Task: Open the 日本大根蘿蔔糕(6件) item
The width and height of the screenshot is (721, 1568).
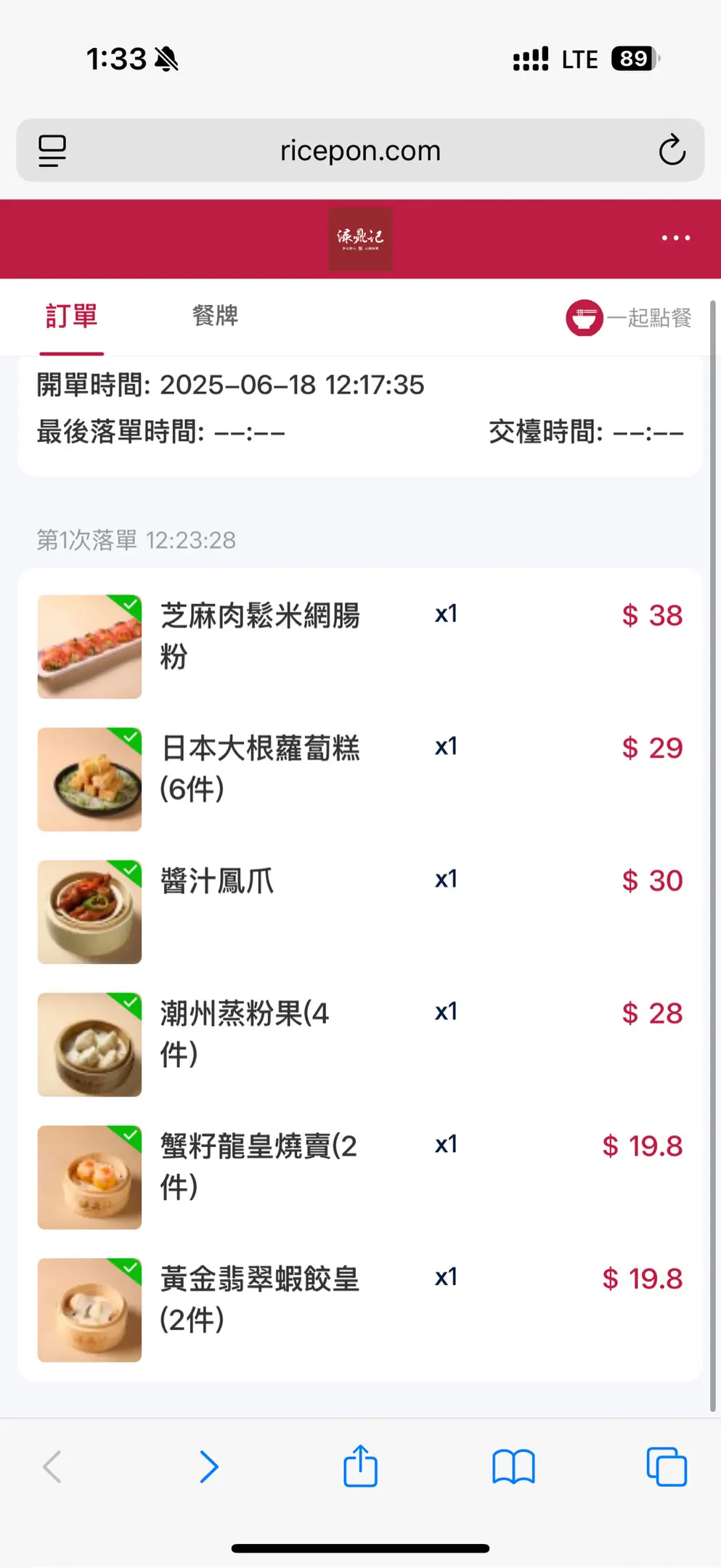Action: [x=260, y=768]
